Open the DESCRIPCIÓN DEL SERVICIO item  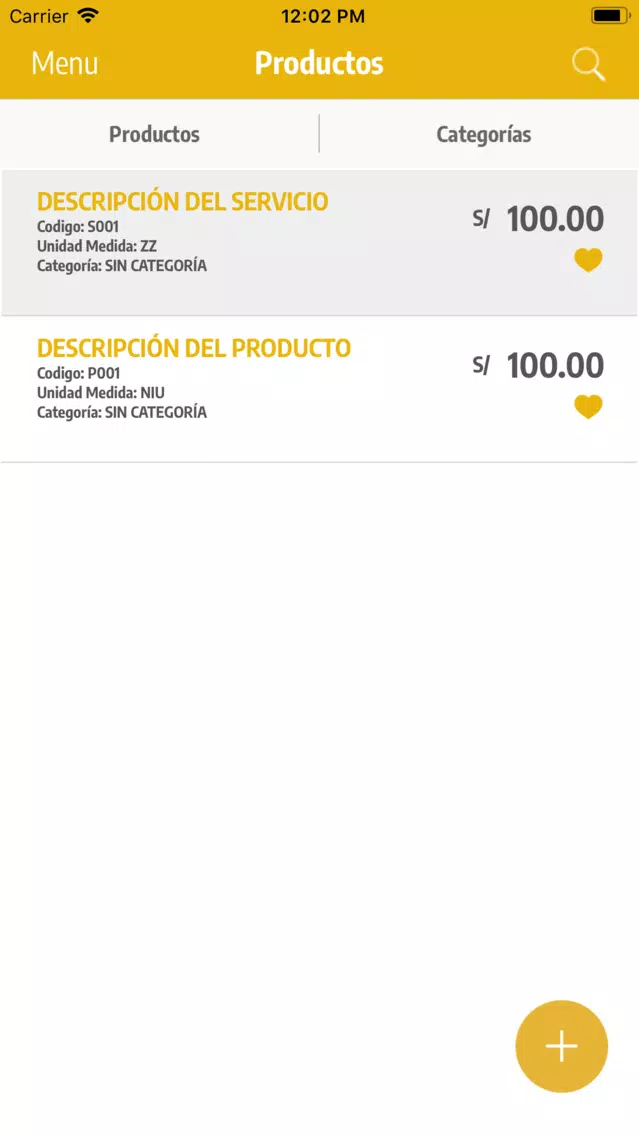320,243
